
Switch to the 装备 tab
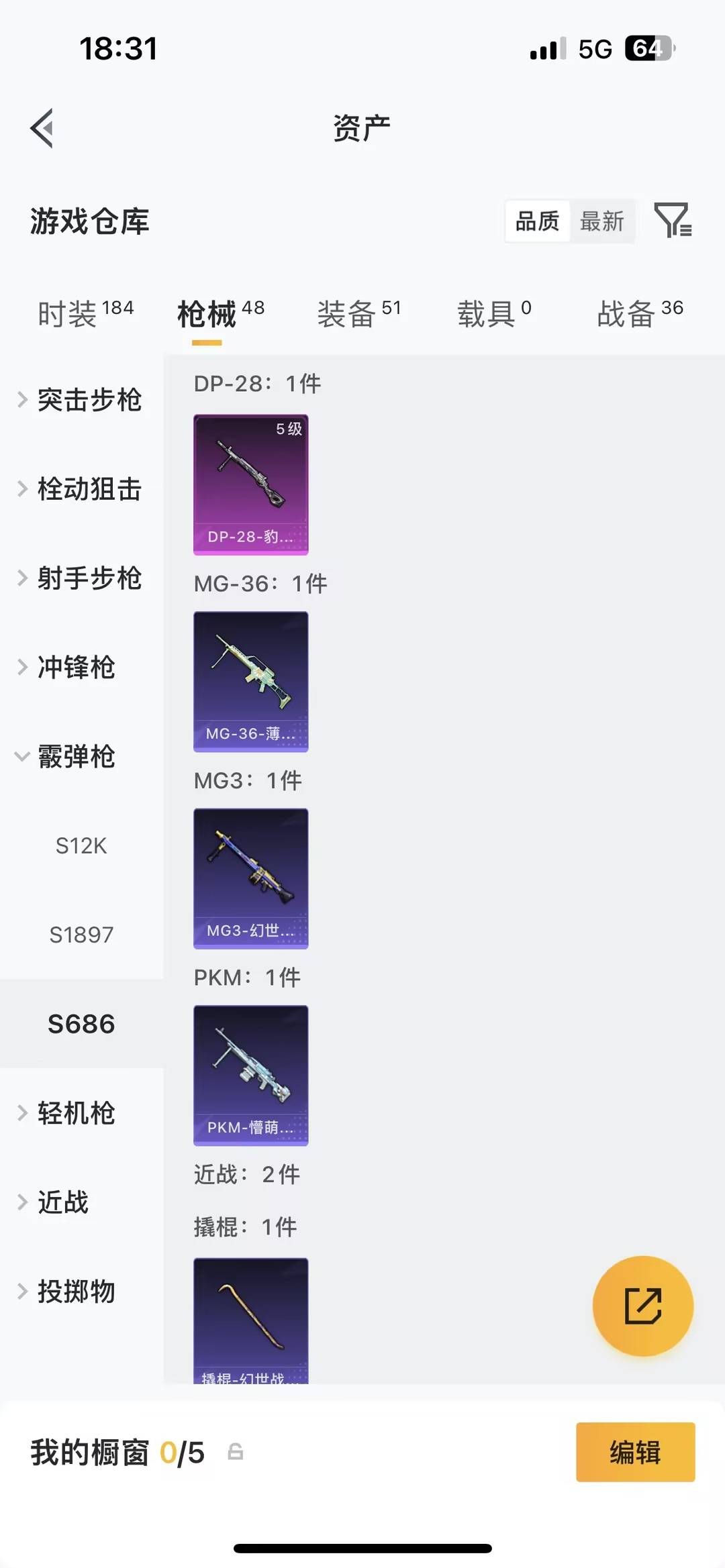pyautogui.click(x=346, y=313)
